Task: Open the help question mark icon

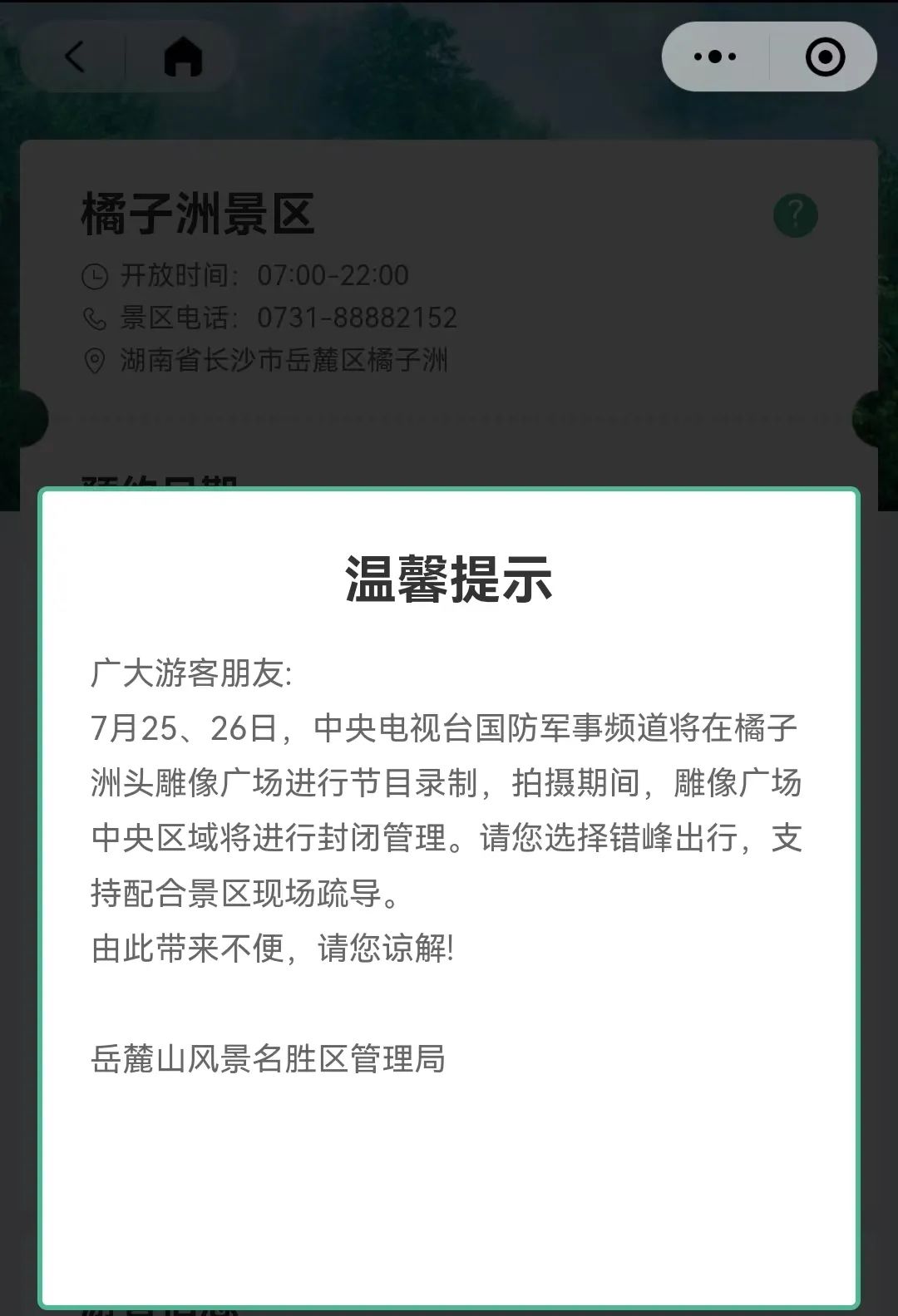Action: click(796, 215)
